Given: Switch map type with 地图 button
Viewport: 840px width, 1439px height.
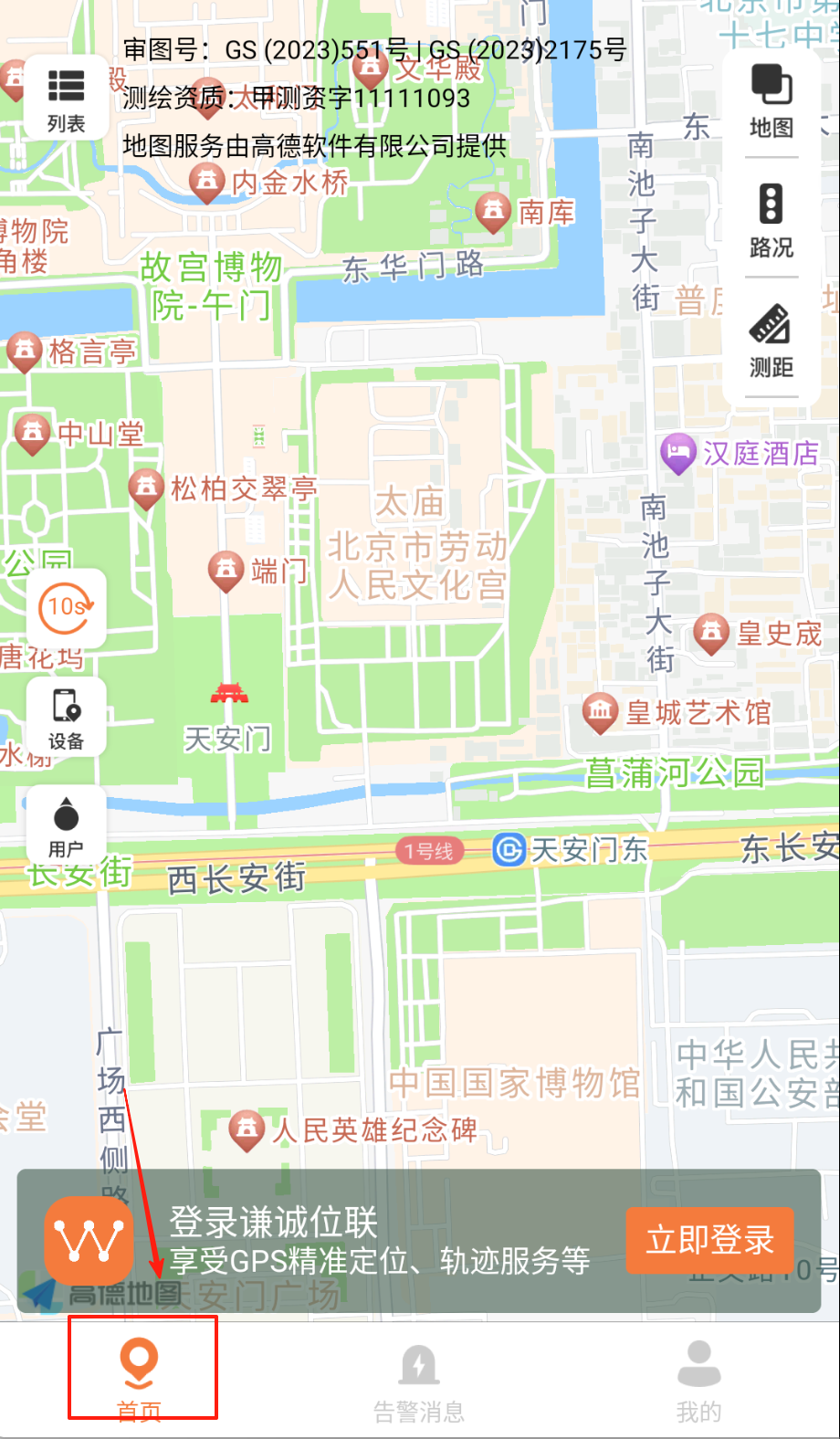Looking at the screenshot, I should point(772,101).
